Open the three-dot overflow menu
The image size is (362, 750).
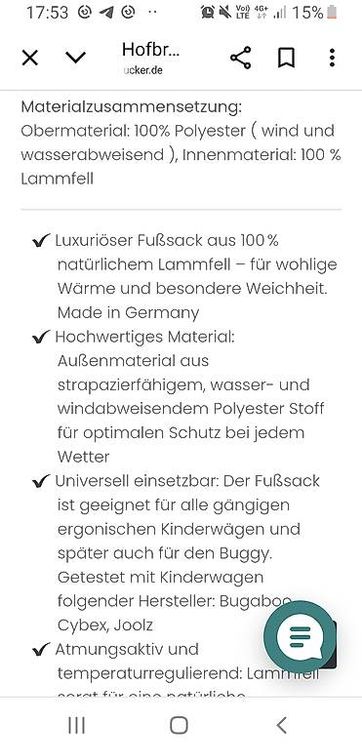(x=332, y=58)
